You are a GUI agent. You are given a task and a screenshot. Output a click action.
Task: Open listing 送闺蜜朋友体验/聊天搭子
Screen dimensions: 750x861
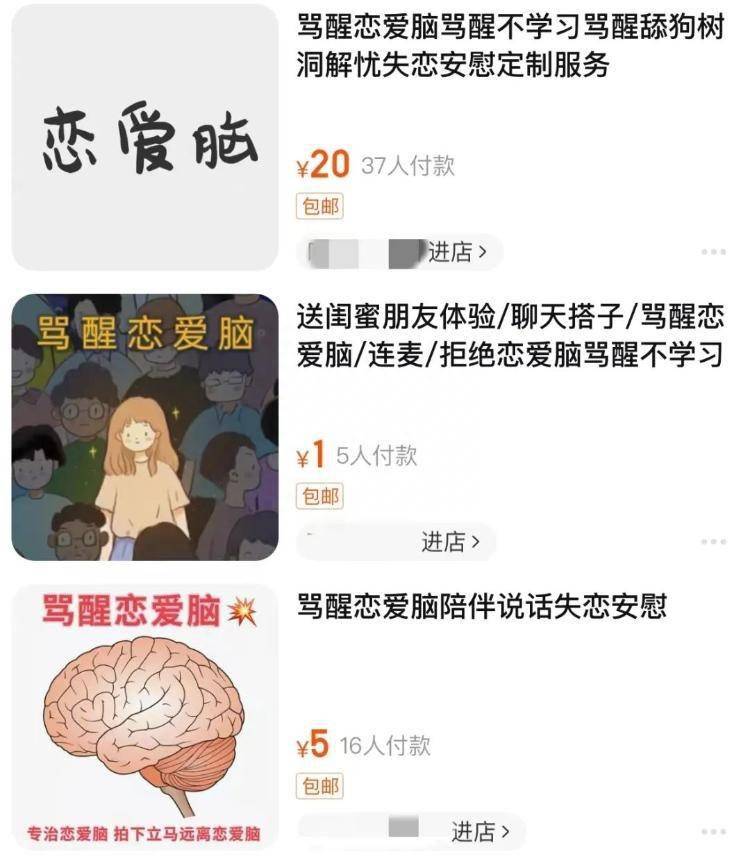tap(510, 336)
